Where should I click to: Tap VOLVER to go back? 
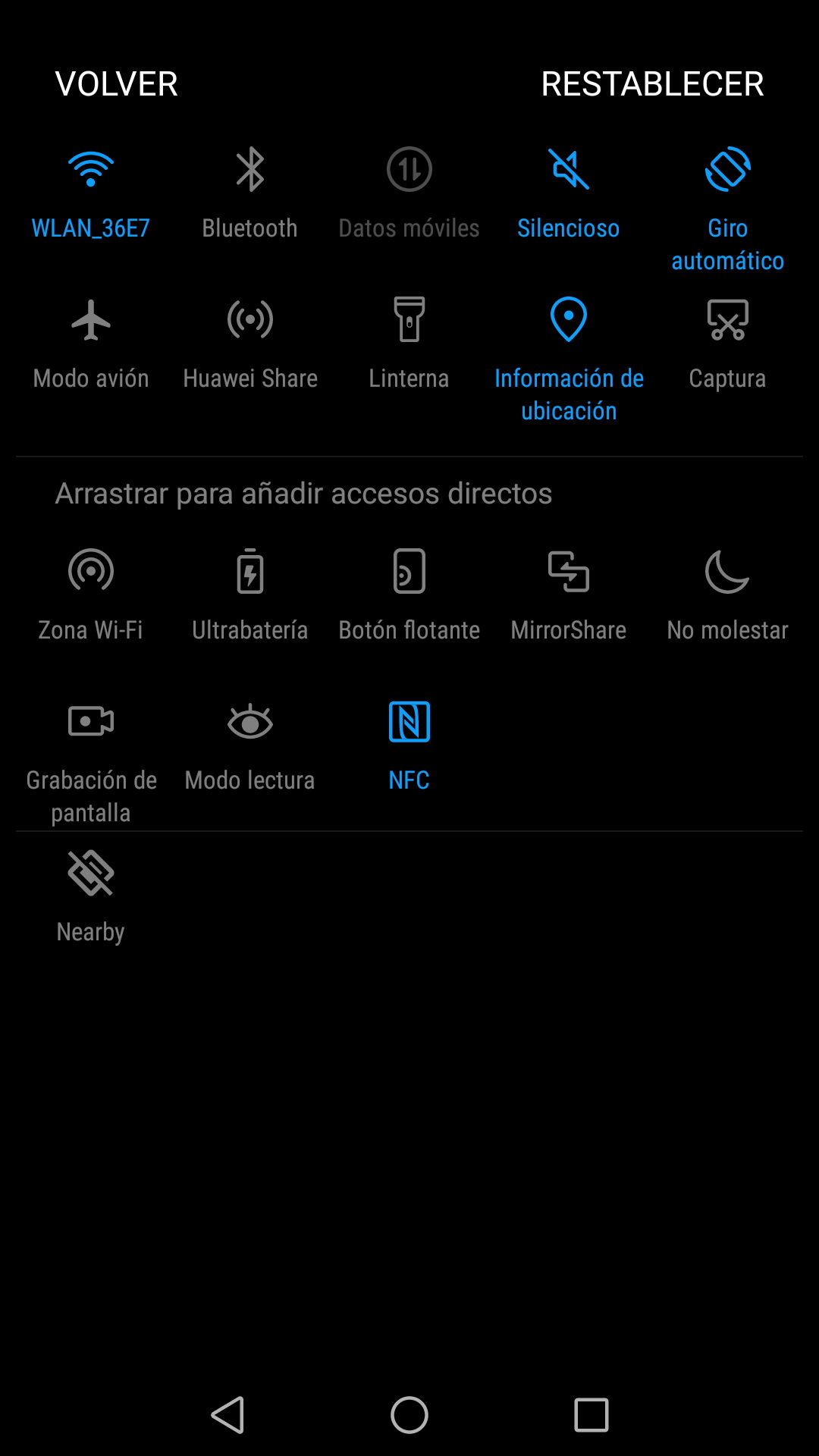(117, 83)
